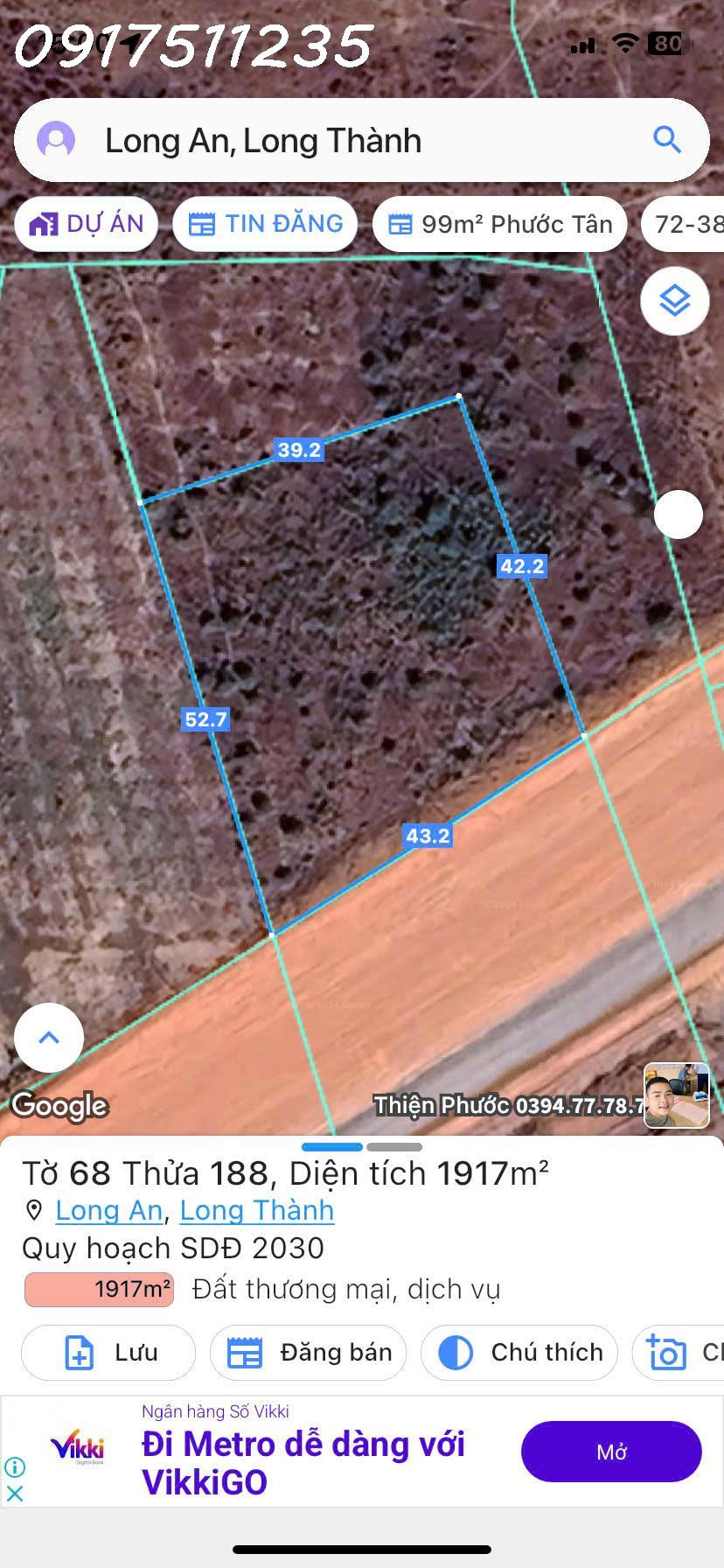Select the DỰ ÁN chip
The height and width of the screenshot is (1568, 724).
click(87, 224)
